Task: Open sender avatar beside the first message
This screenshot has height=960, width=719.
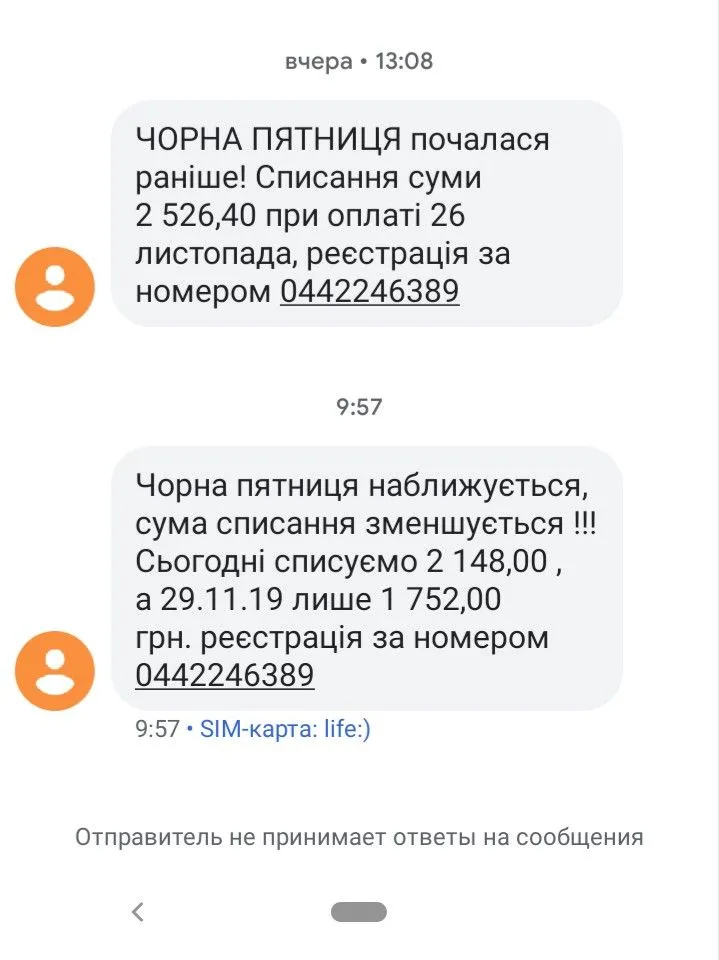Action: click(x=54, y=287)
